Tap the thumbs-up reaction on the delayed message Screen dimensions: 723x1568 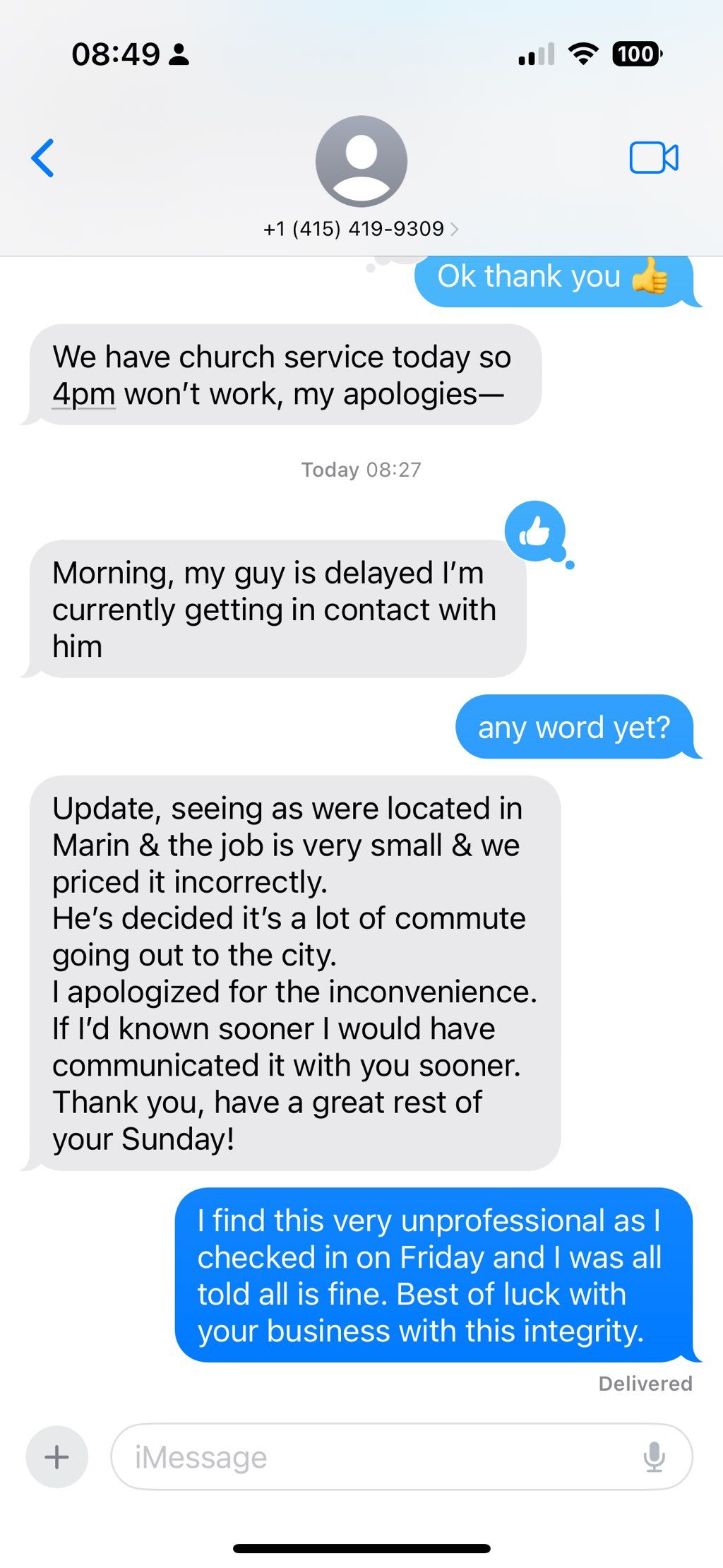coord(535,531)
